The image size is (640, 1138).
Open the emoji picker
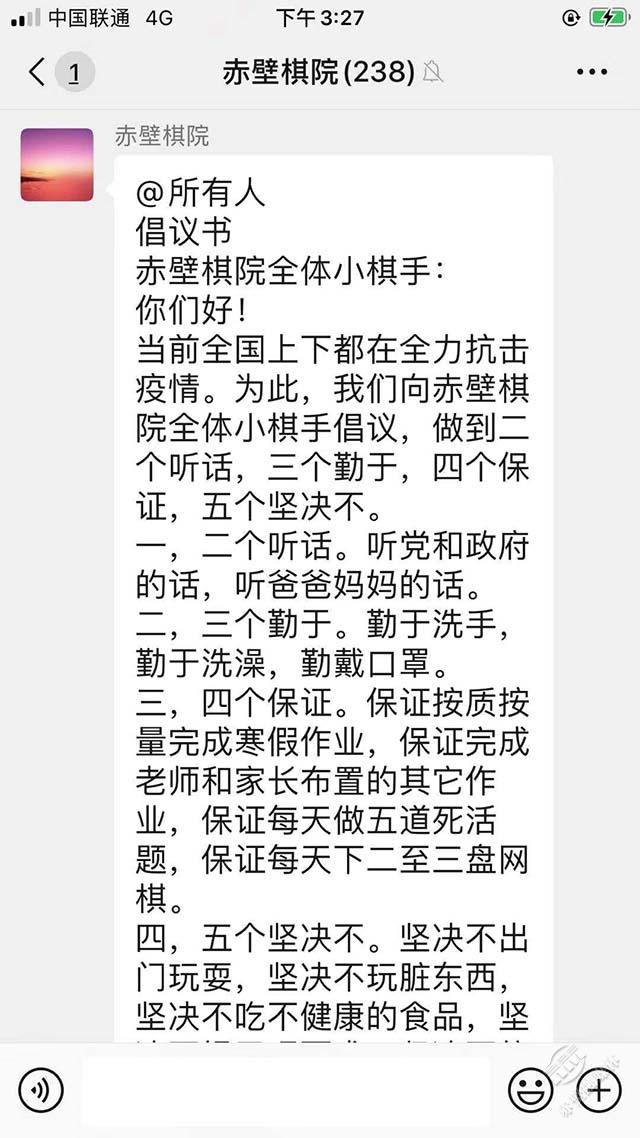tap(530, 1090)
